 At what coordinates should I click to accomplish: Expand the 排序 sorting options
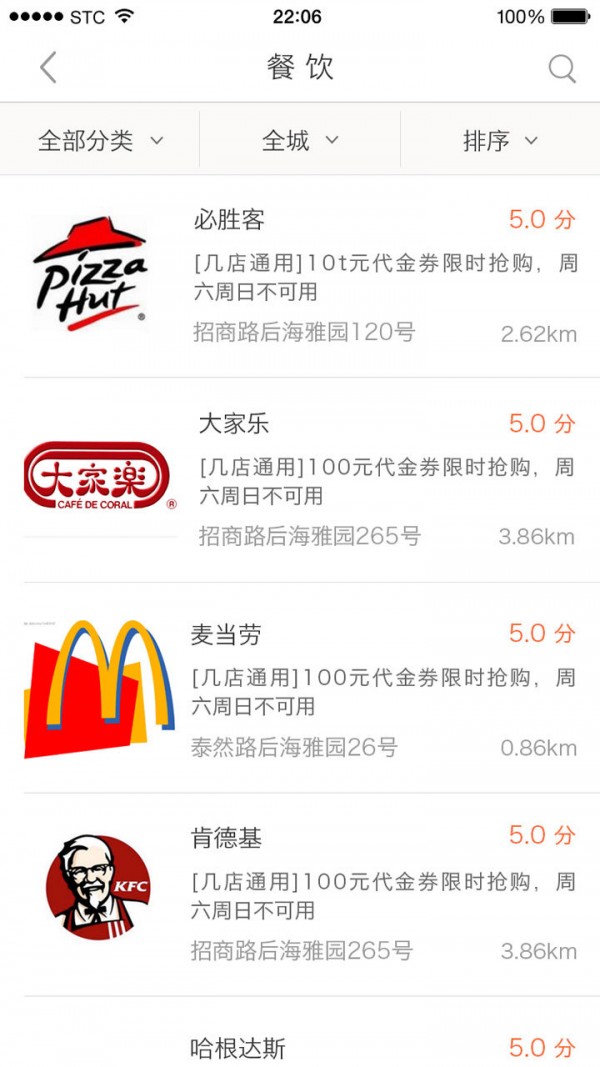(x=500, y=141)
